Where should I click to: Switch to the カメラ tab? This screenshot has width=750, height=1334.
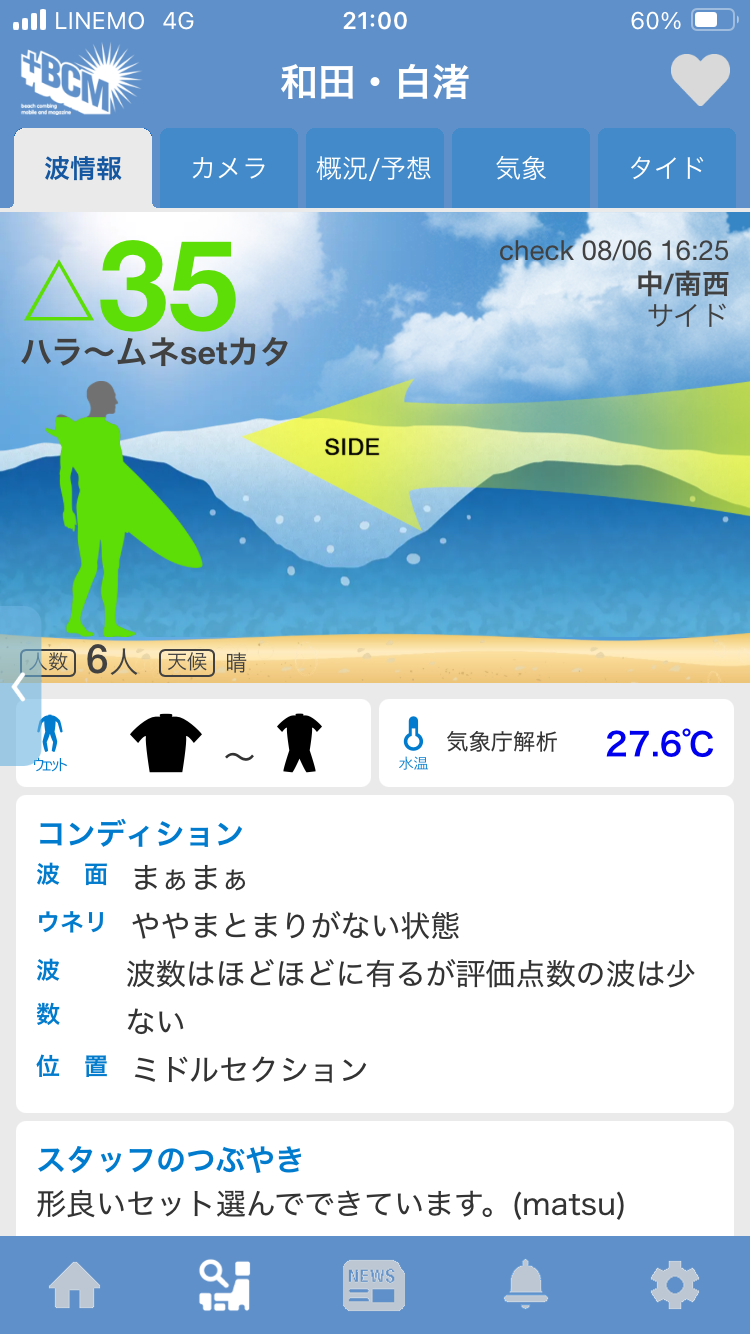point(229,168)
